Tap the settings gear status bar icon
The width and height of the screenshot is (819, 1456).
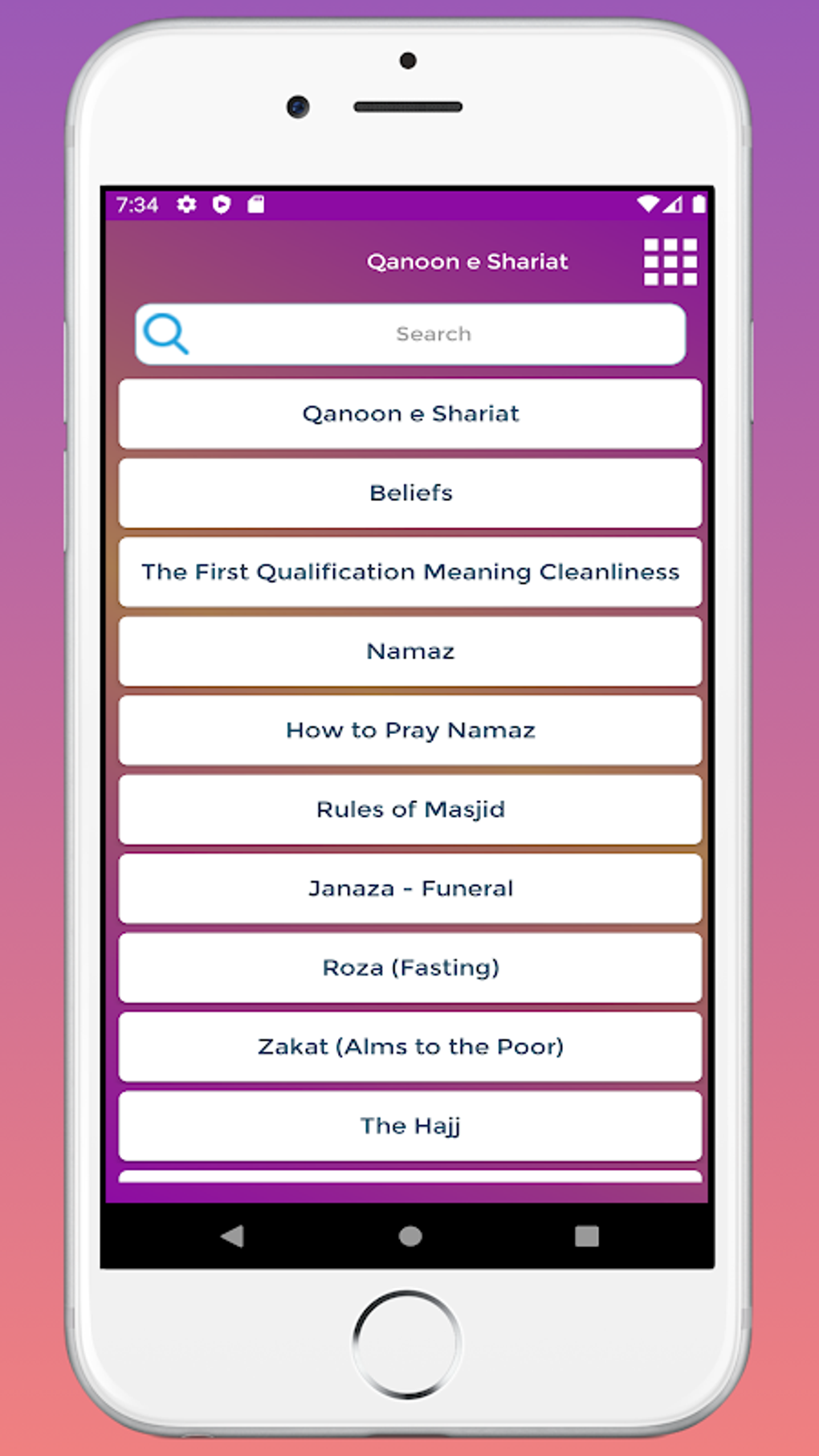pyautogui.click(x=186, y=205)
